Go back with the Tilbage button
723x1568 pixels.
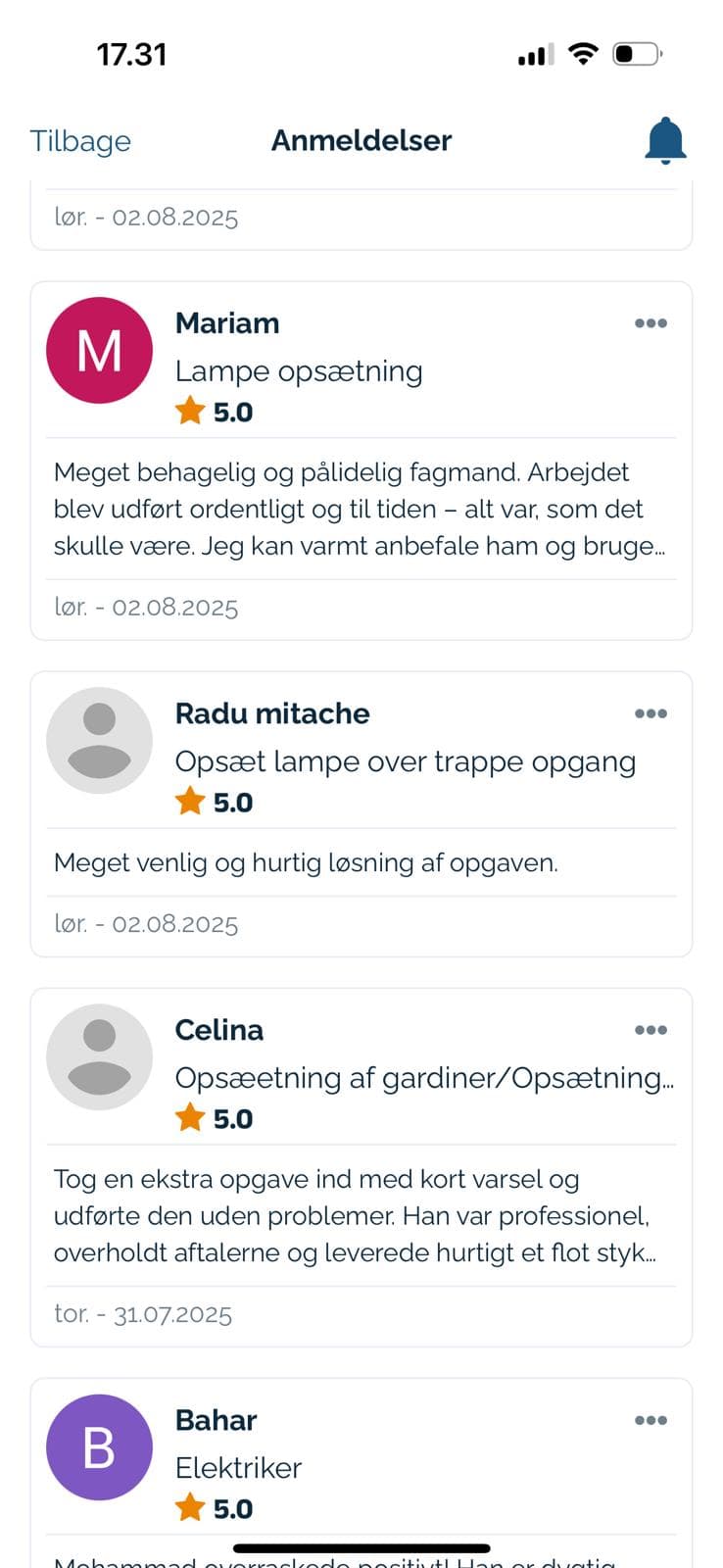point(80,141)
